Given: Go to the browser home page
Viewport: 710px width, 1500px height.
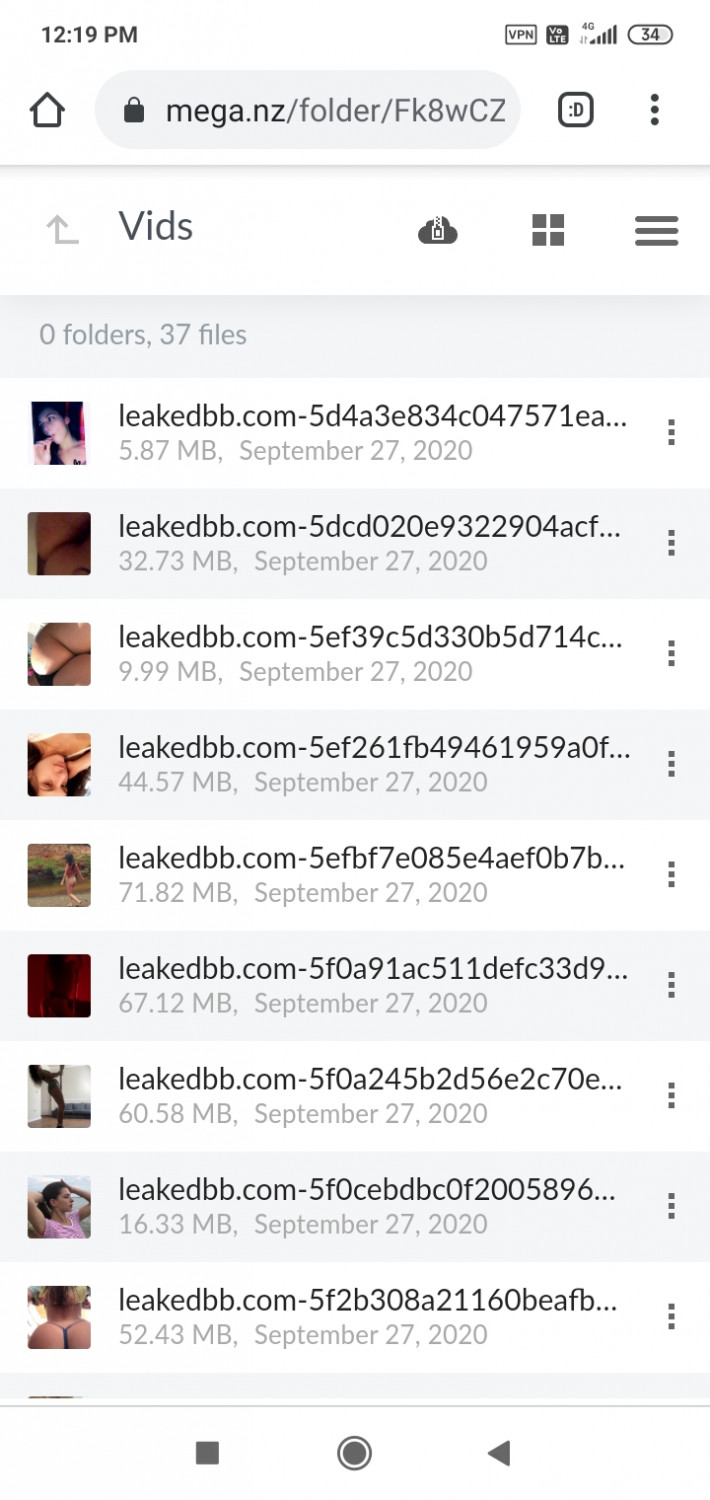Looking at the screenshot, I should 47,110.
